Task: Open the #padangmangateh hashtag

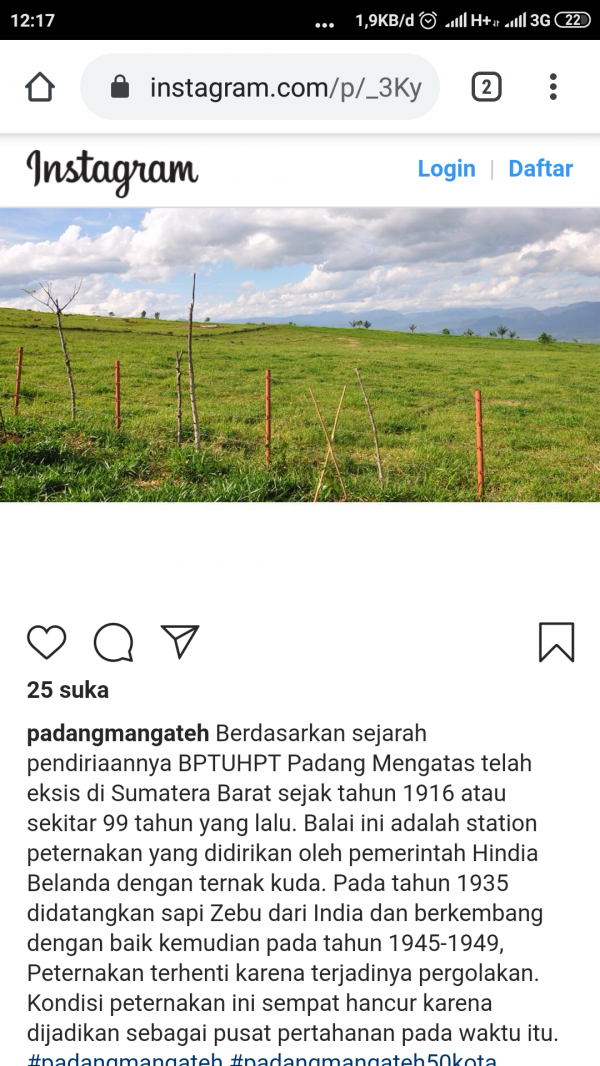Action: (124, 1059)
